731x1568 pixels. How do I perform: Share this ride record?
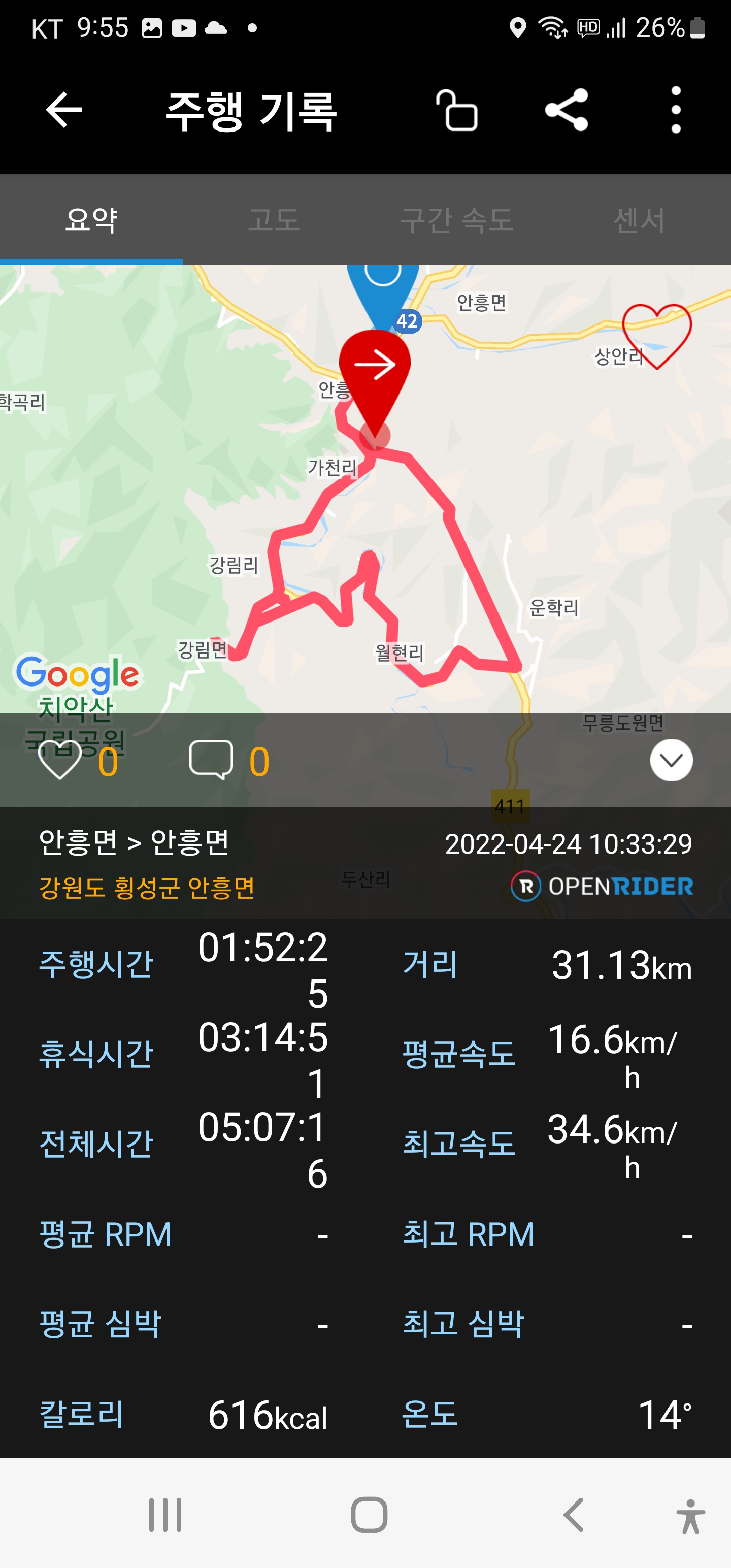567,110
